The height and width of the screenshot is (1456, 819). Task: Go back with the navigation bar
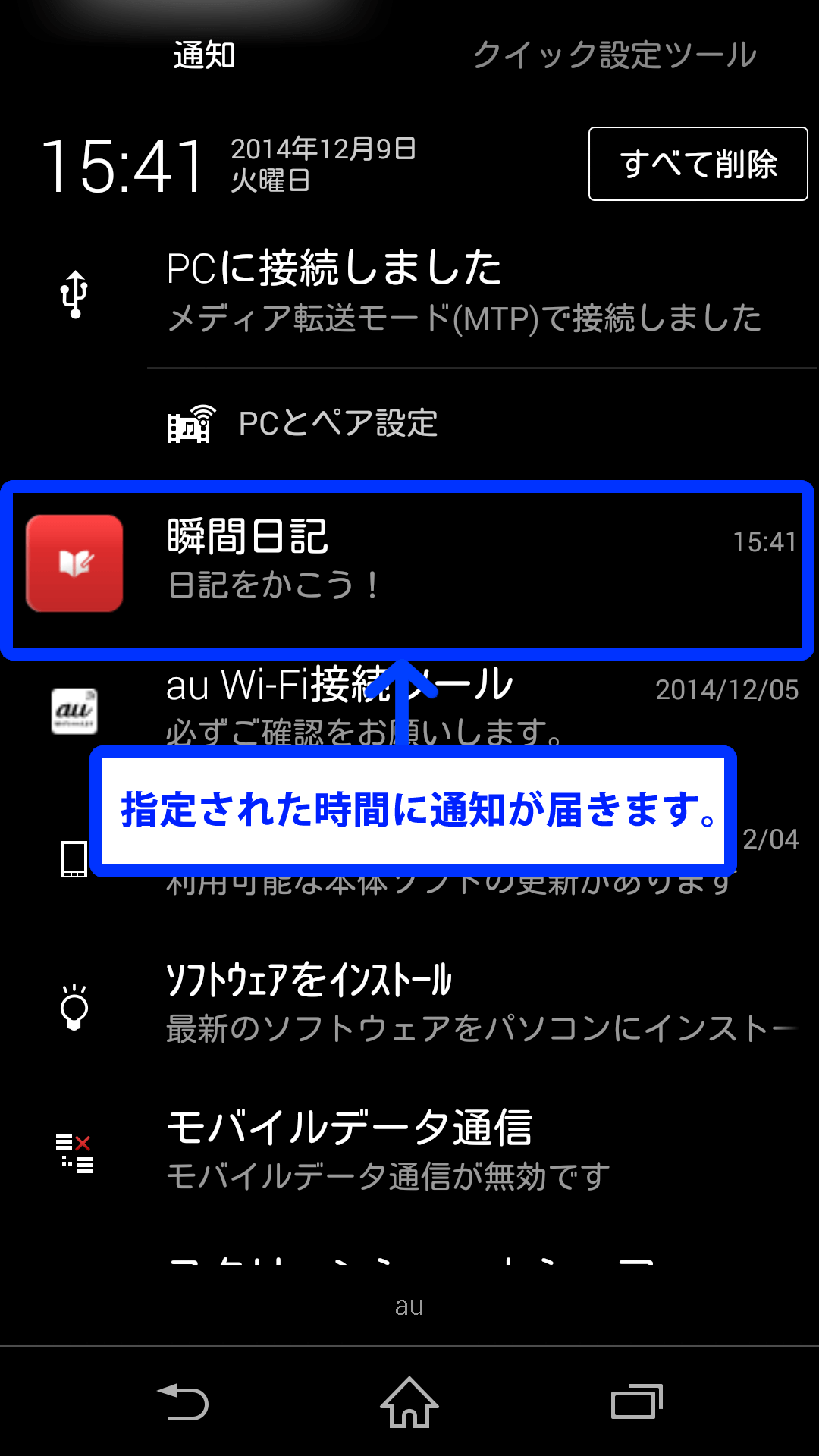(x=183, y=1401)
